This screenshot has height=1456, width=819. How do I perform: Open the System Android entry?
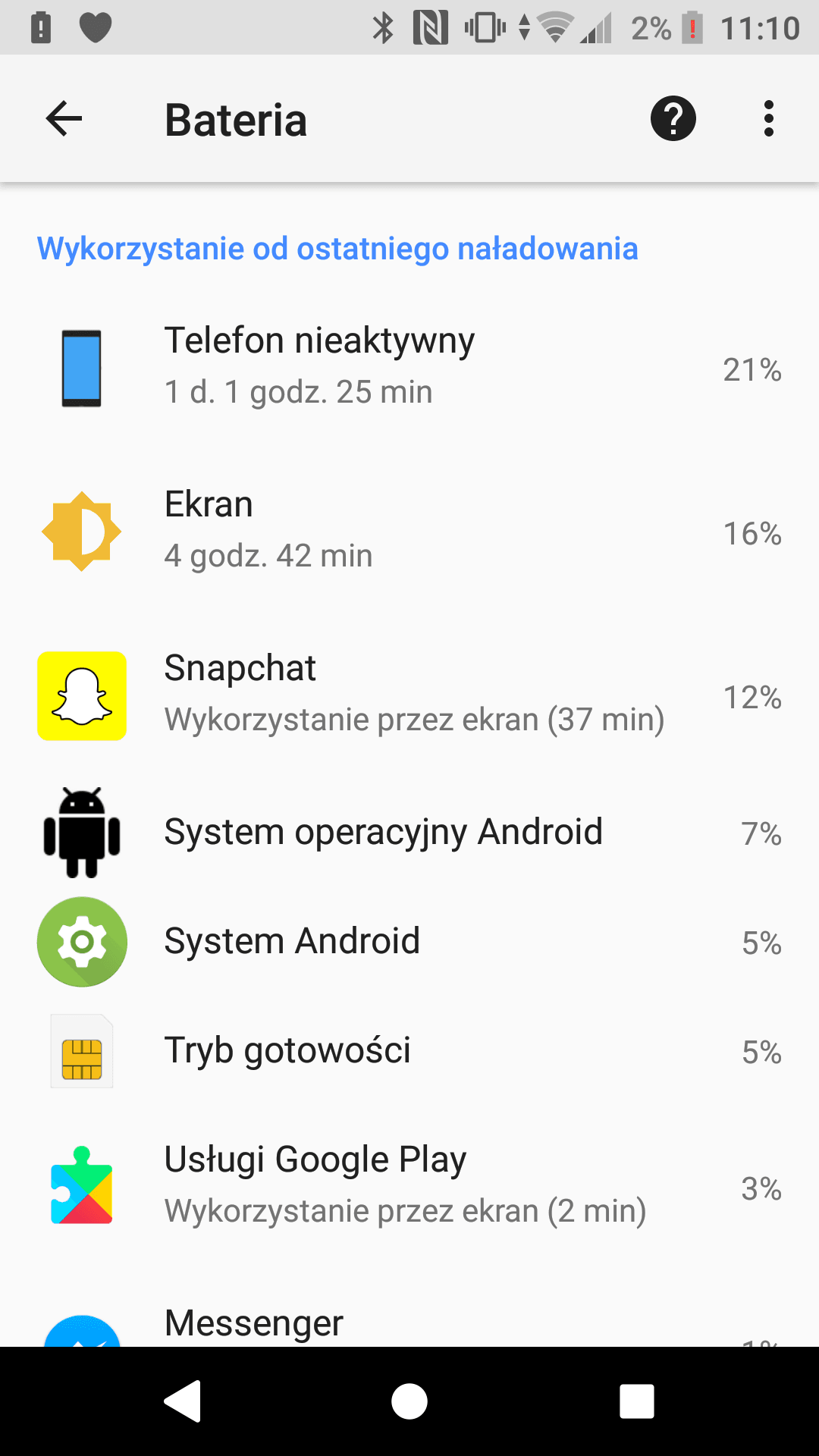click(x=409, y=942)
